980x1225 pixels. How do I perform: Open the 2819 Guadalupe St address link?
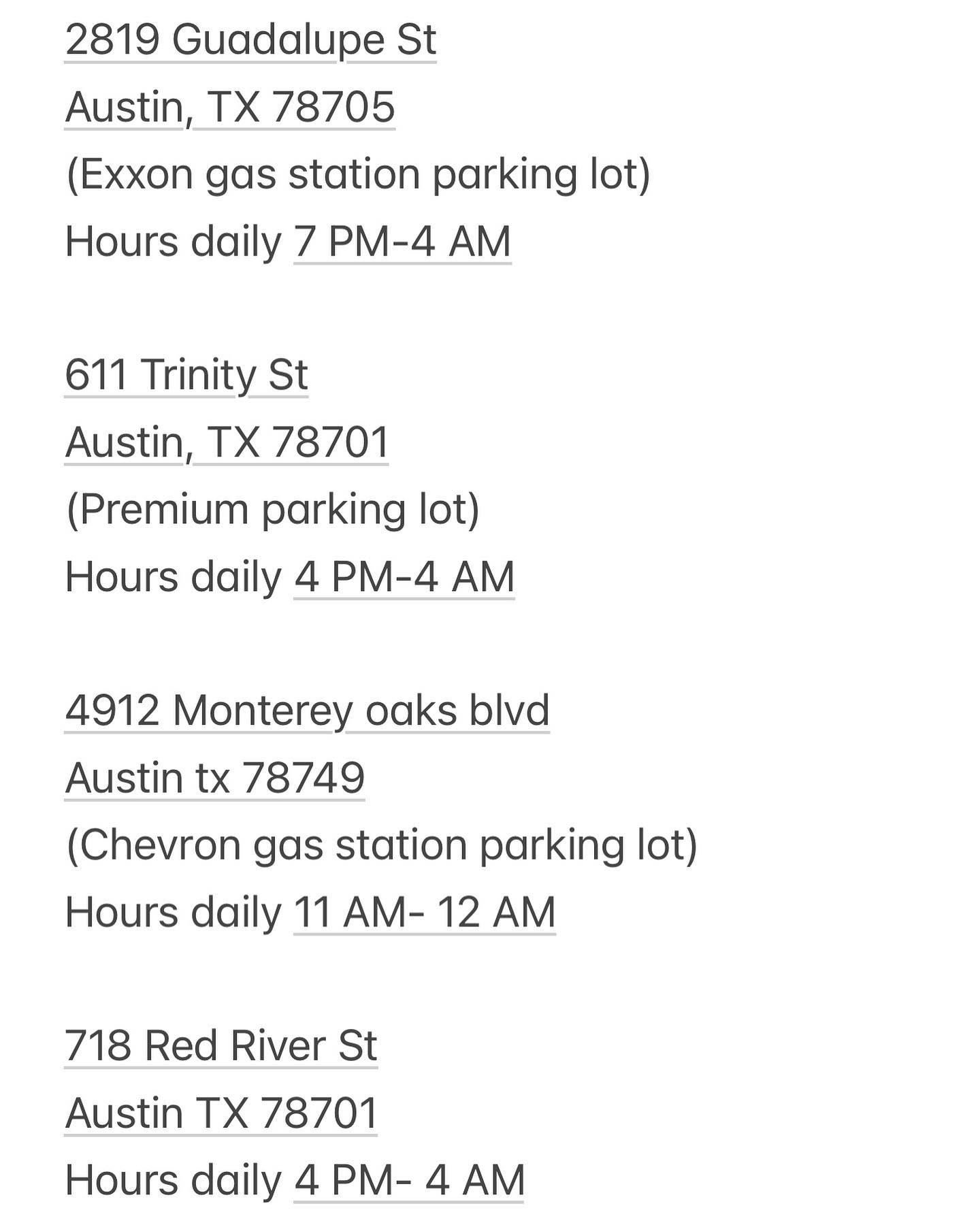[x=250, y=40]
